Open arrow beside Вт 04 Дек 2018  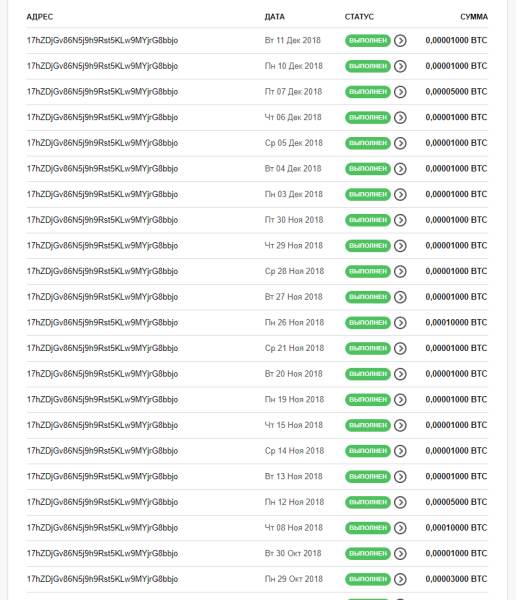tap(400, 169)
